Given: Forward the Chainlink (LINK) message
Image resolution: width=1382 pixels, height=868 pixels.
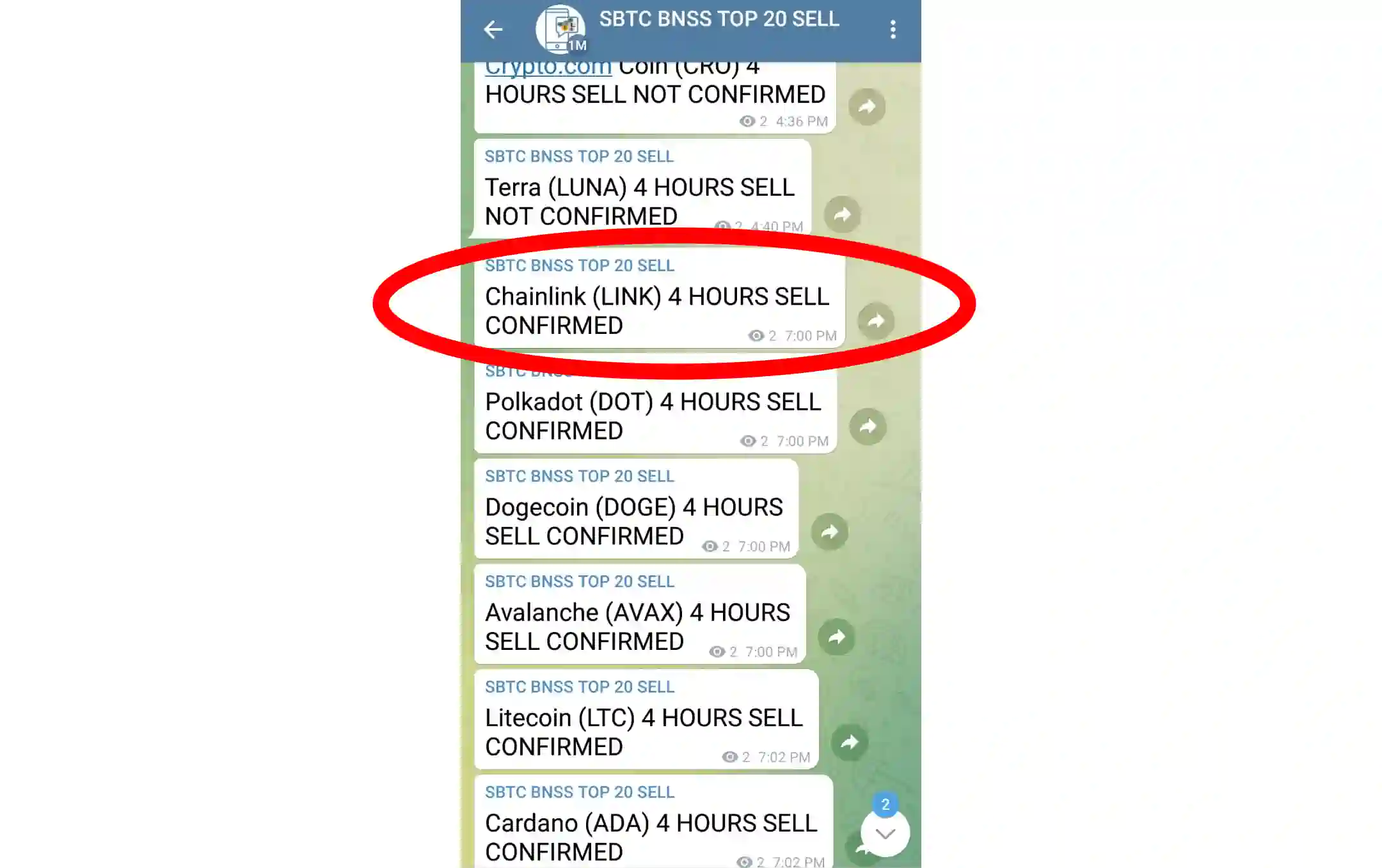Looking at the screenshot, I should (x=876, y=320).
